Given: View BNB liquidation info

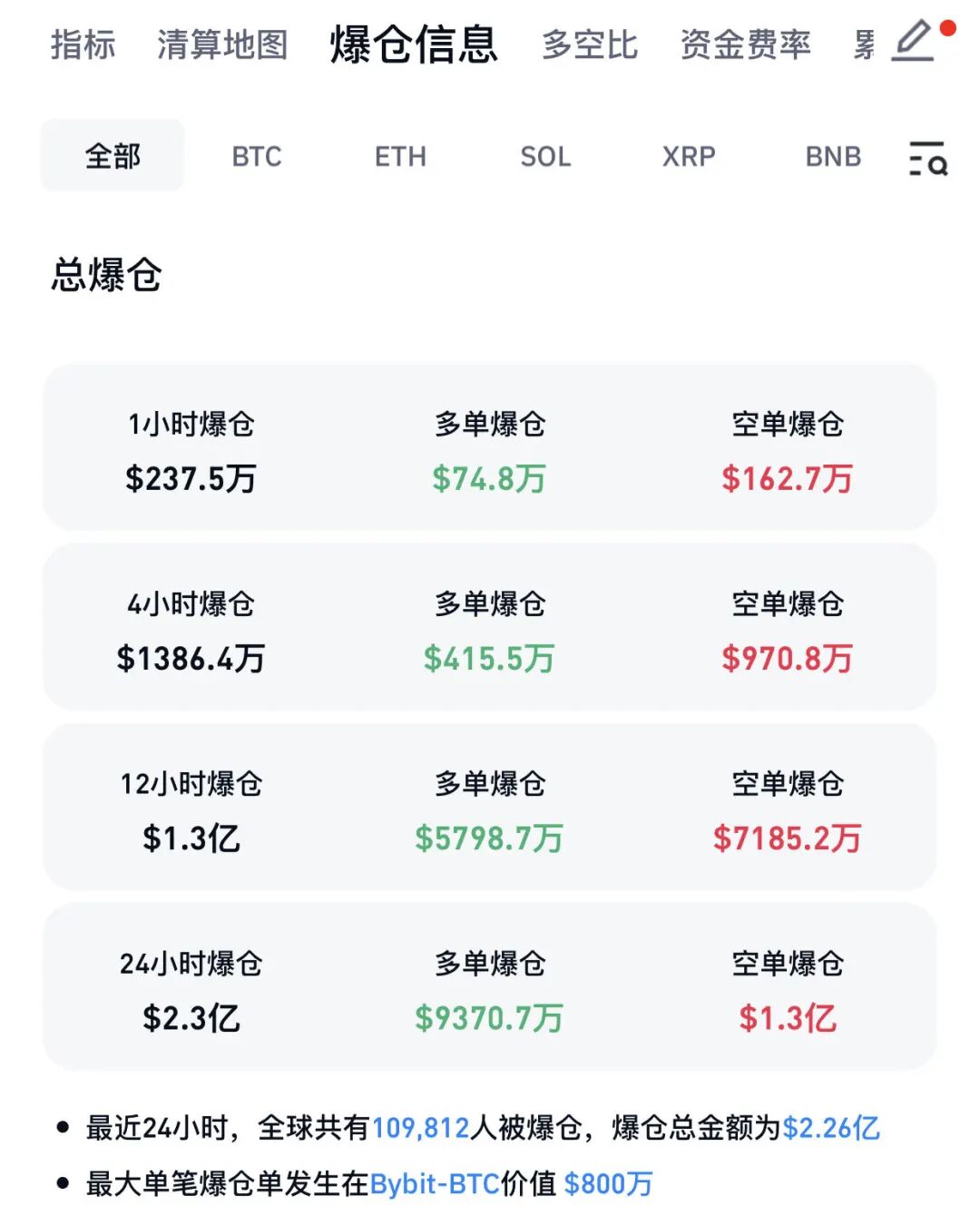Looking at the screenshot, I should click(x=833, y=156).
